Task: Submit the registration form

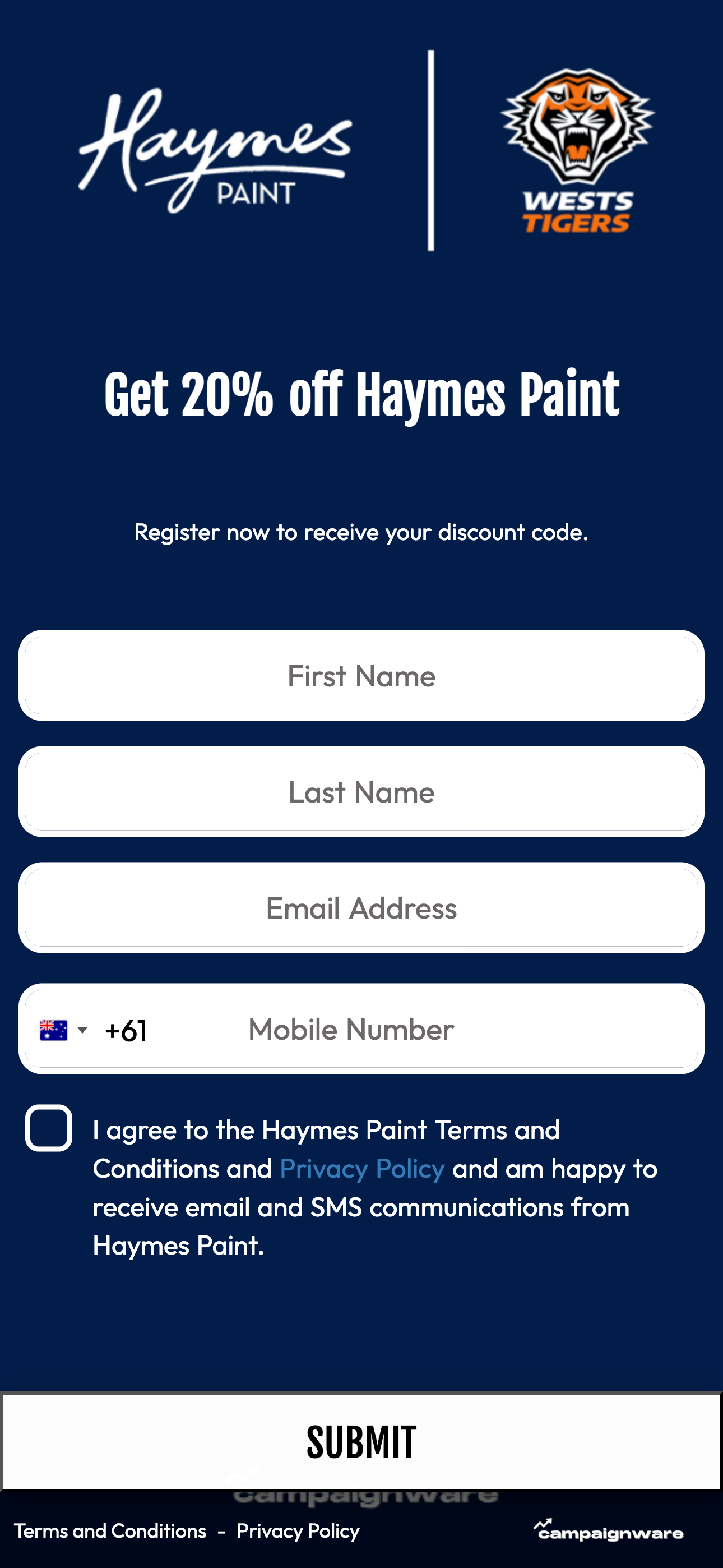Action: tap(361, 1441)
